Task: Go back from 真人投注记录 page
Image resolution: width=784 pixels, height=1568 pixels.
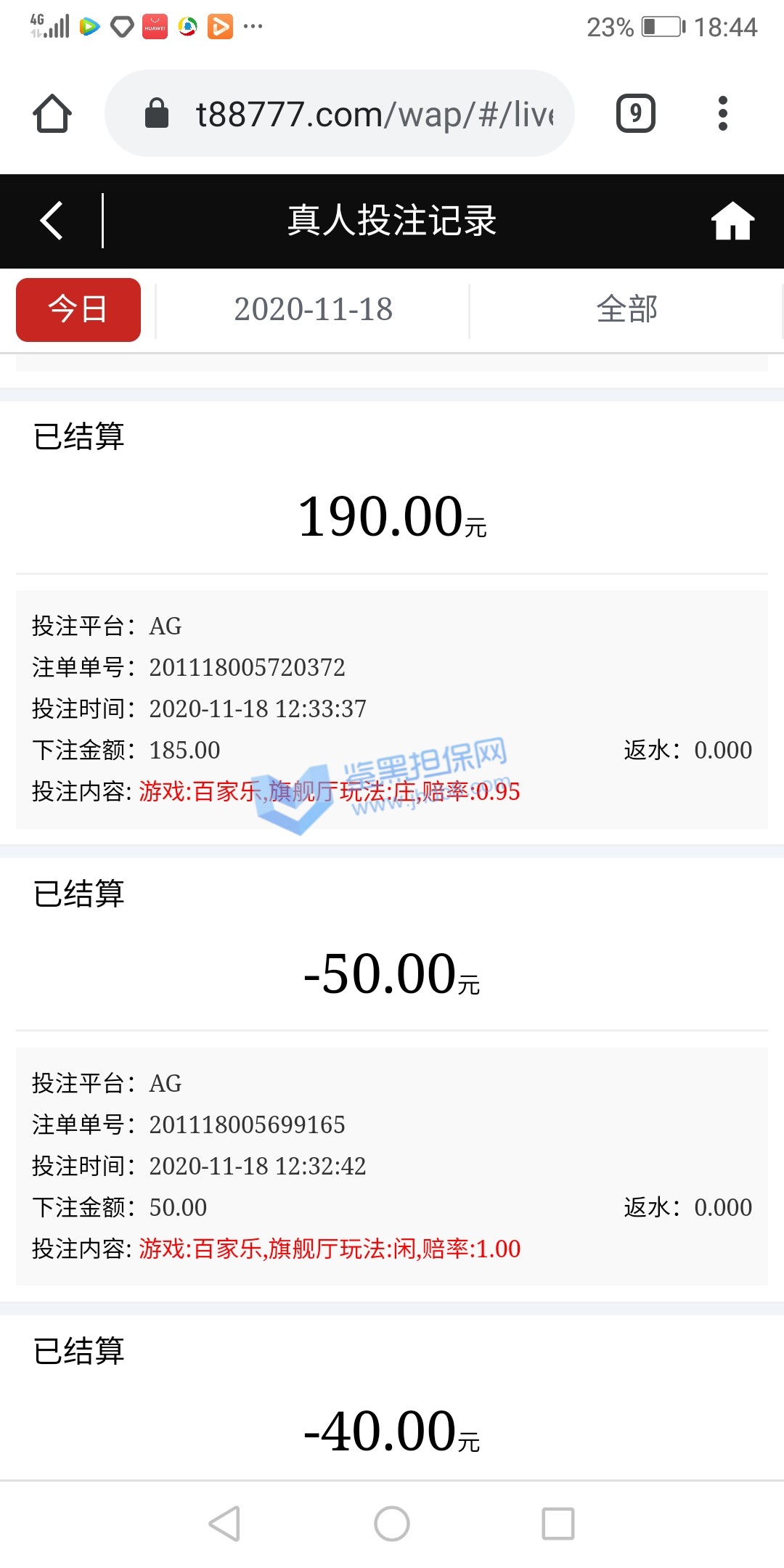Action: (x=52, y=221)
